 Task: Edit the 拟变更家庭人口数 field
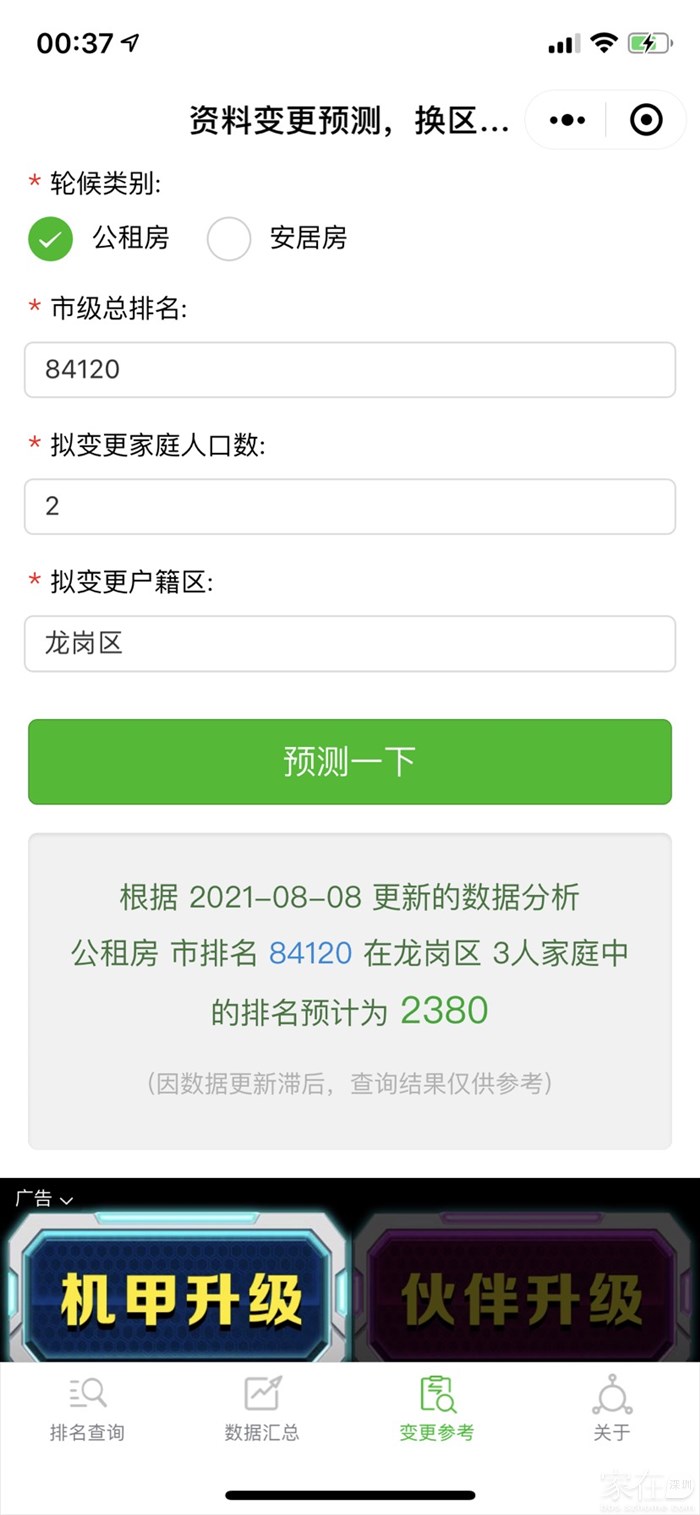click(349, 506)
